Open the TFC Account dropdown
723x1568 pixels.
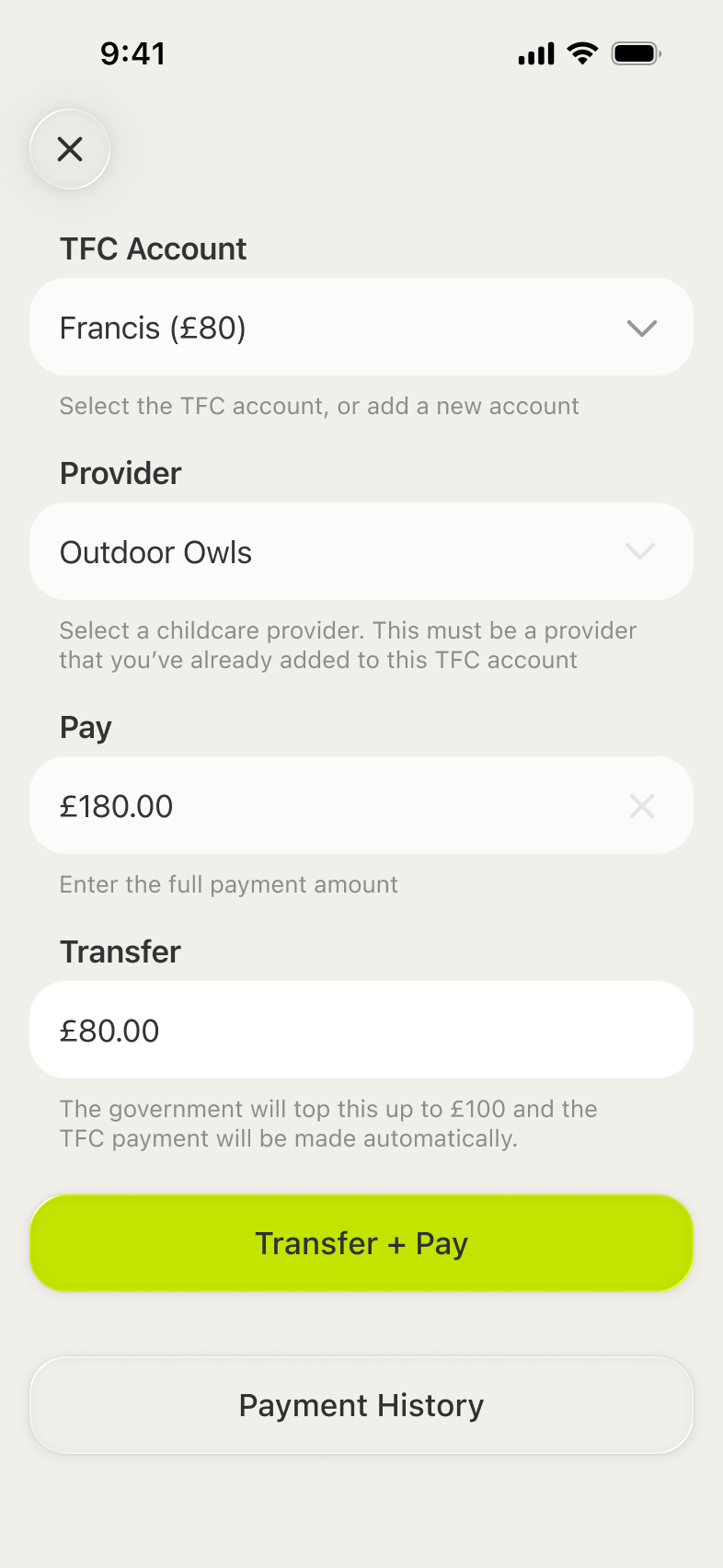[361, 328]
